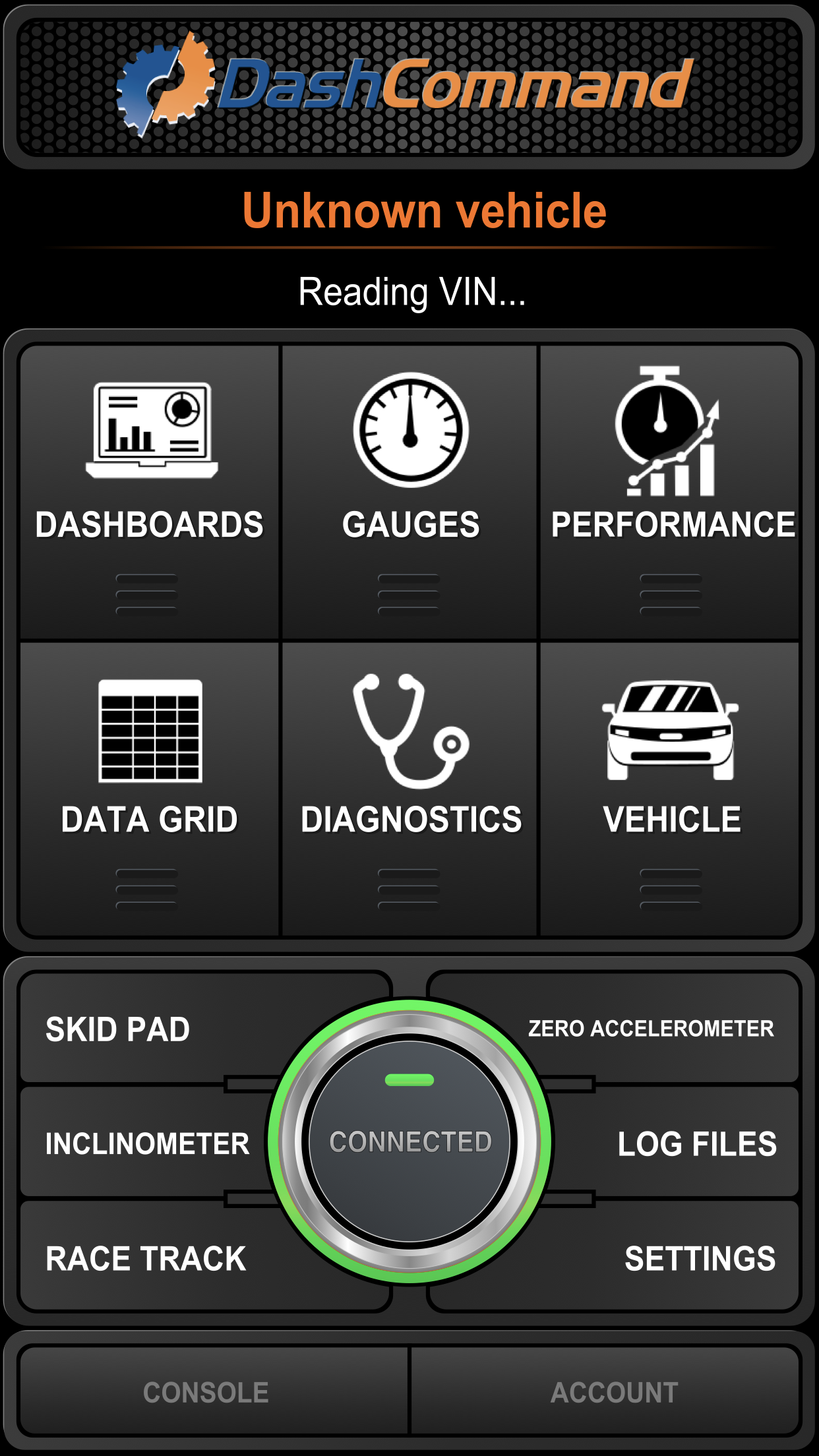Launch Diagnostics

(x=409, y=789)
